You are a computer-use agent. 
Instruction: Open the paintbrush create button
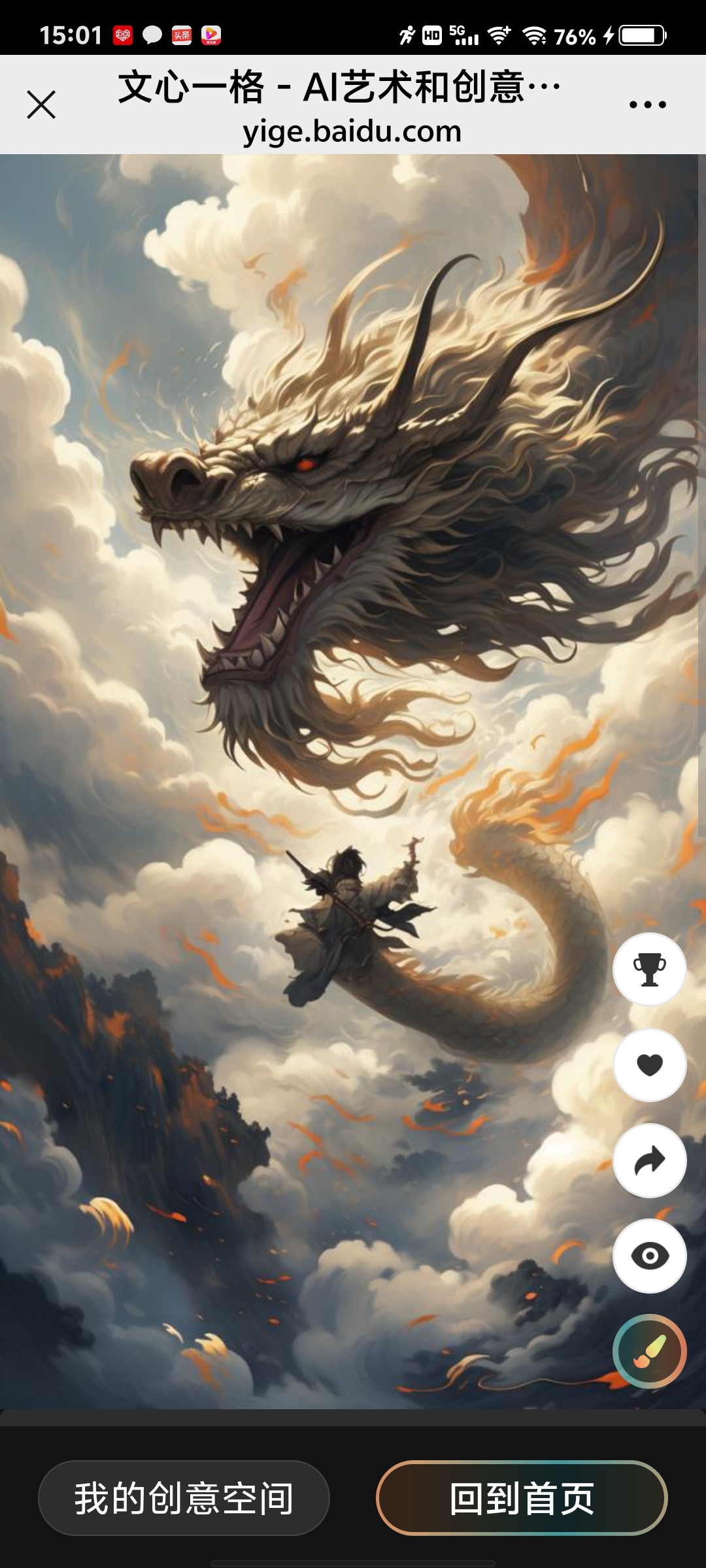pyautogui.click(x=649, y=1351)
